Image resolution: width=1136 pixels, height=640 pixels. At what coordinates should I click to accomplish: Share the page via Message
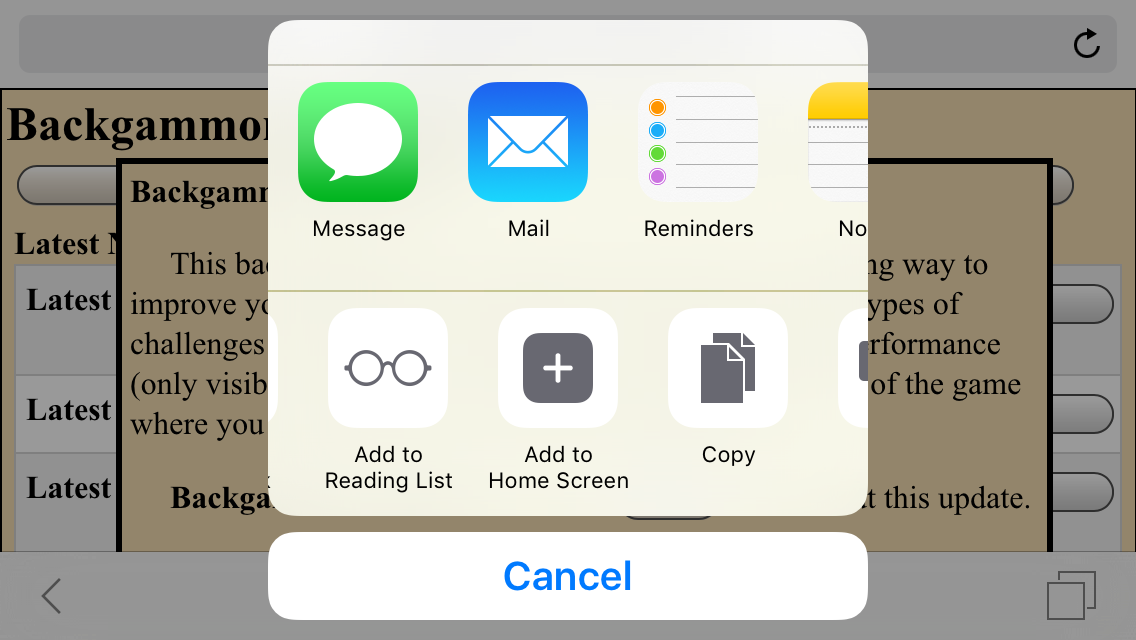point(358,142)
